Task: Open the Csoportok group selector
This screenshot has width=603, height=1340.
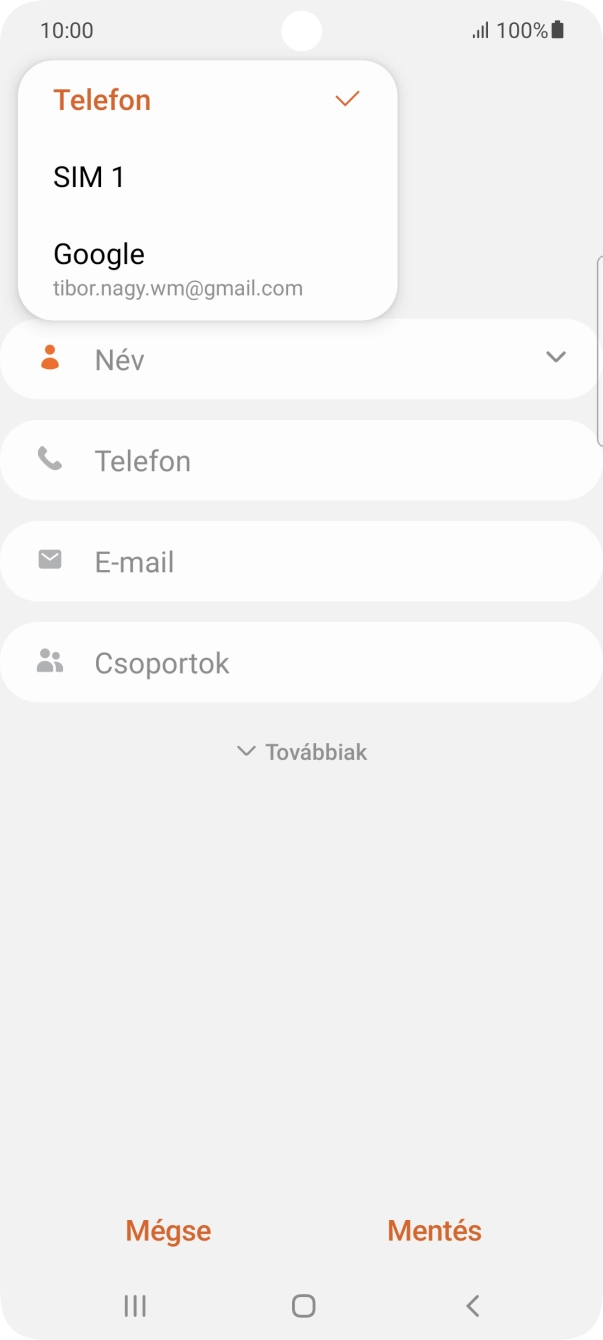Action: [300, 663]
